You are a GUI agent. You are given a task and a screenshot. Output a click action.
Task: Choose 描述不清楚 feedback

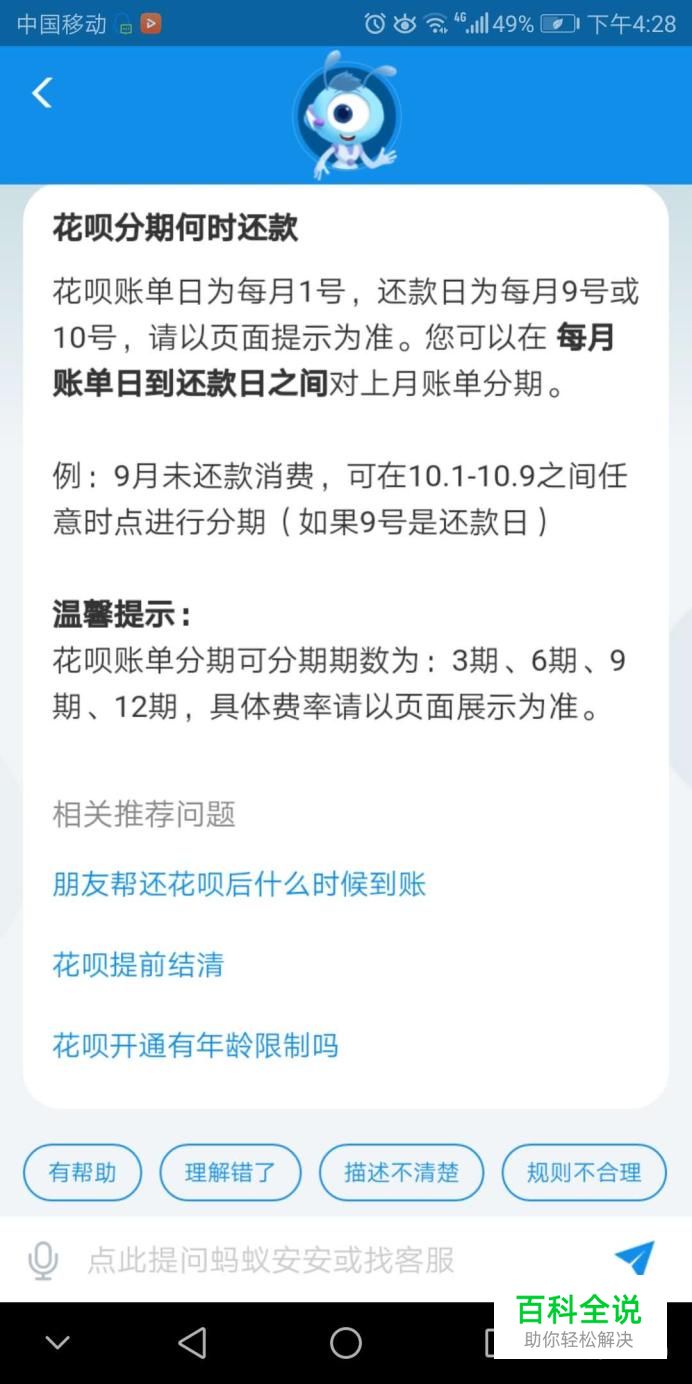(401, 1172)
